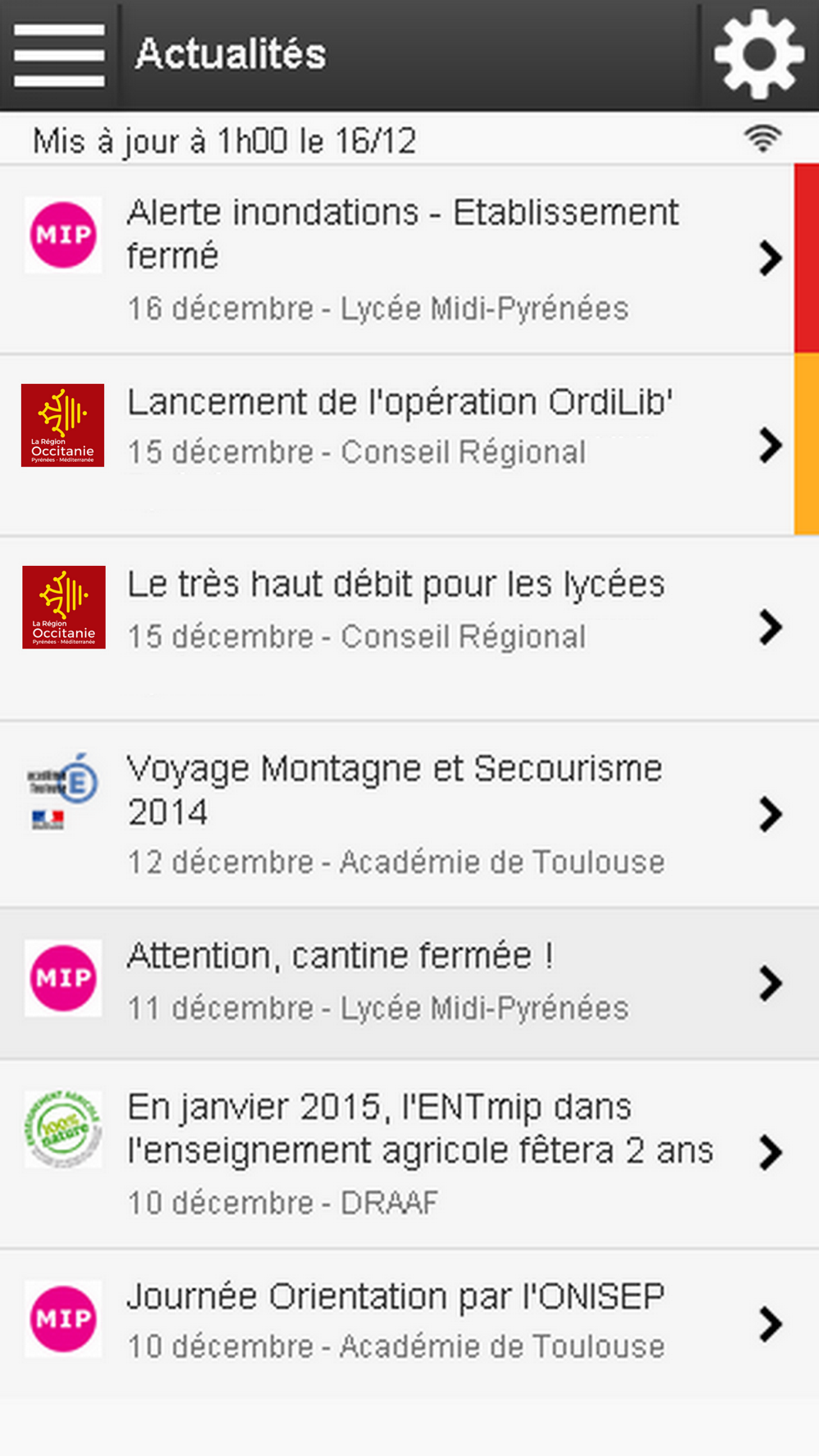Open Journée Orientation par l'ONISEP
Screen dimensions: 819x1456
pyautogui.click(x=409, y=1323)
